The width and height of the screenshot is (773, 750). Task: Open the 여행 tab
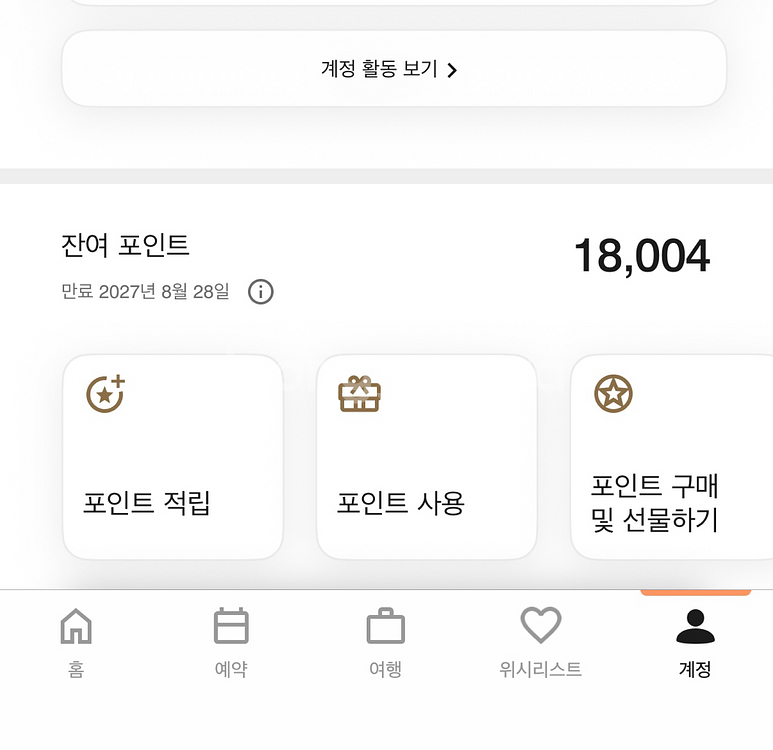tap(386, 643)
